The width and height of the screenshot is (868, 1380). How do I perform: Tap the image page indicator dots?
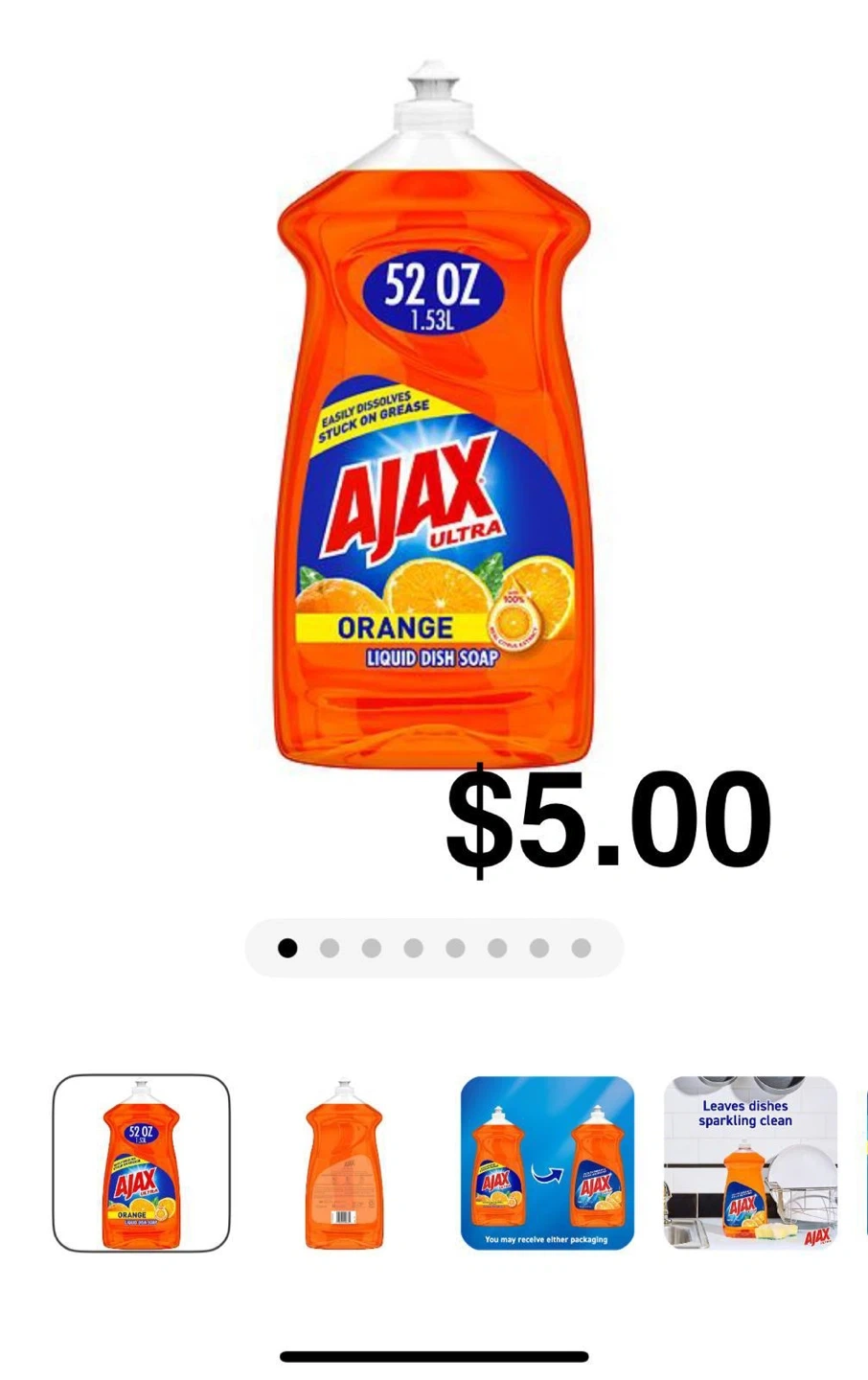point(434,948)
